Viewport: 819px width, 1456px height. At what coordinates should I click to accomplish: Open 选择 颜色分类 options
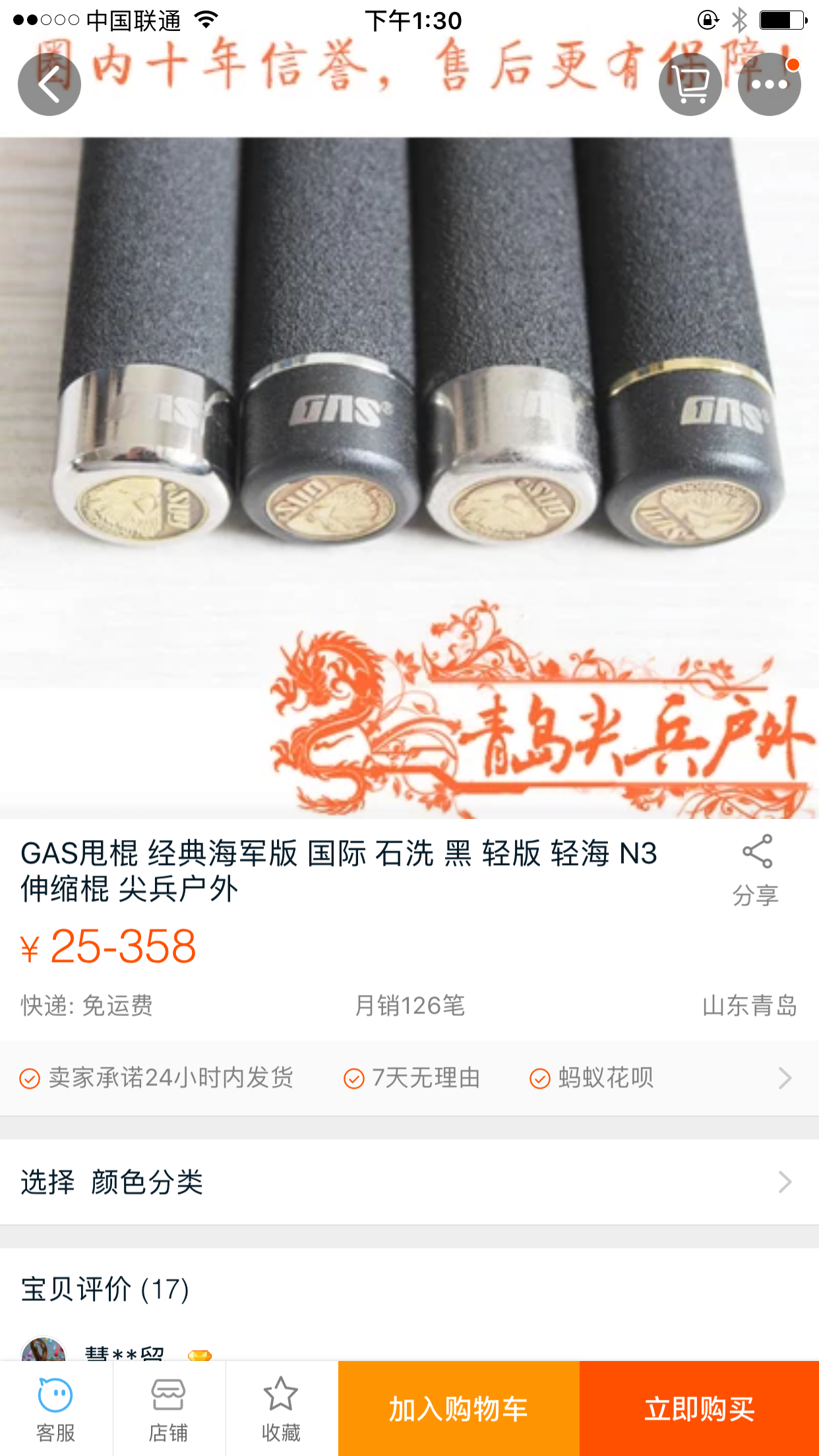(409, 1182)
